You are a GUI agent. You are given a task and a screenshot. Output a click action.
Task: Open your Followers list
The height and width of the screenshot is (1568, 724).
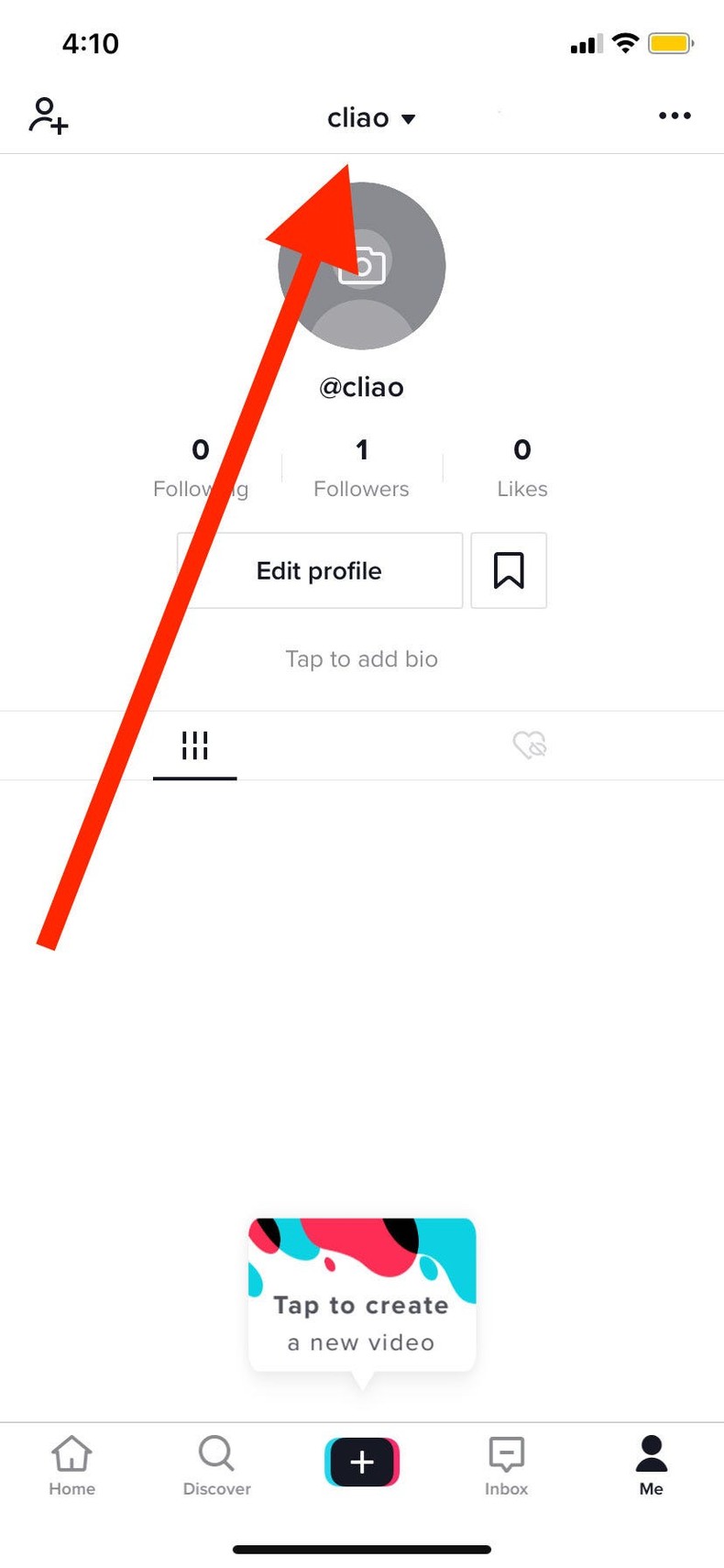(x=361, y=466)
